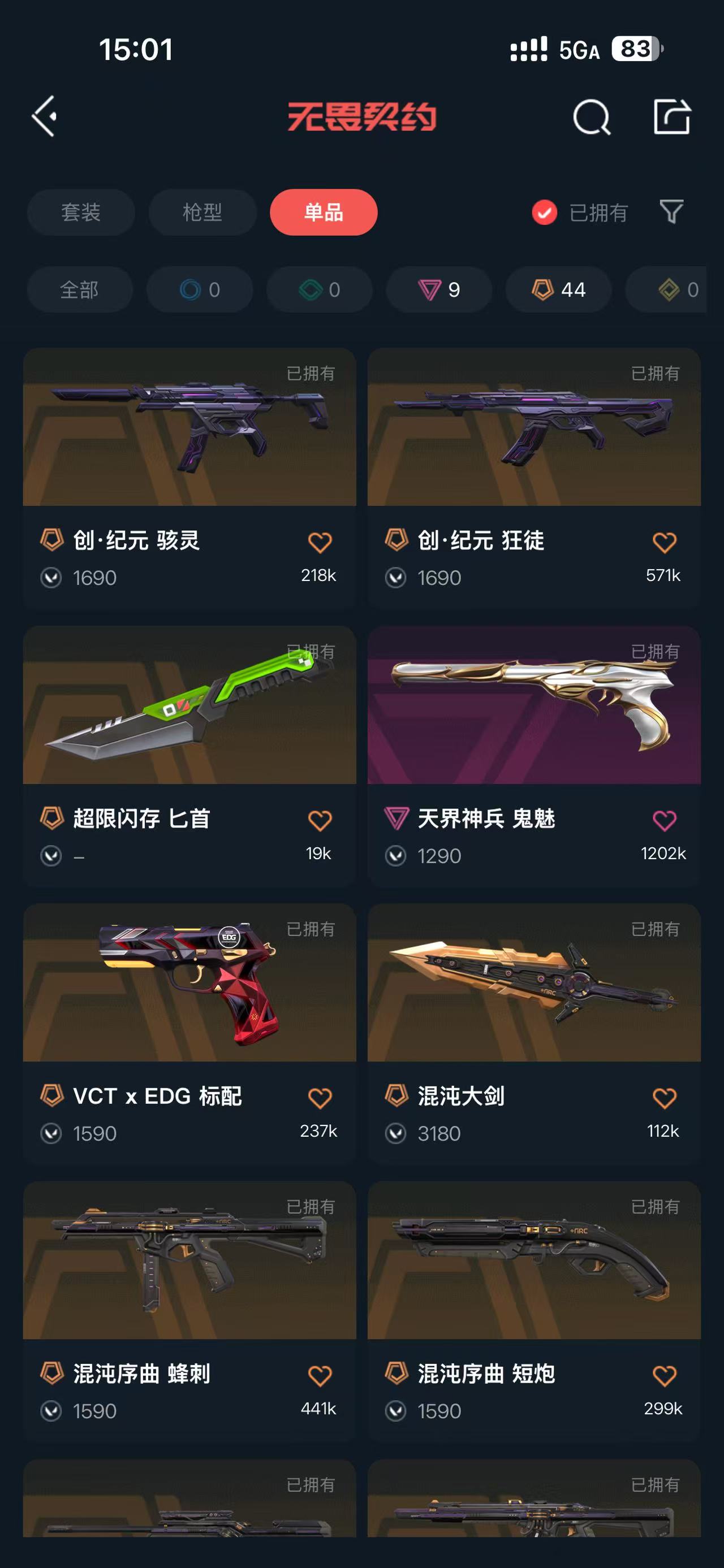Image resolution: width=724 pixels, height=1568 pixels.
Task: Open the search icon
Action: point(591,116)
